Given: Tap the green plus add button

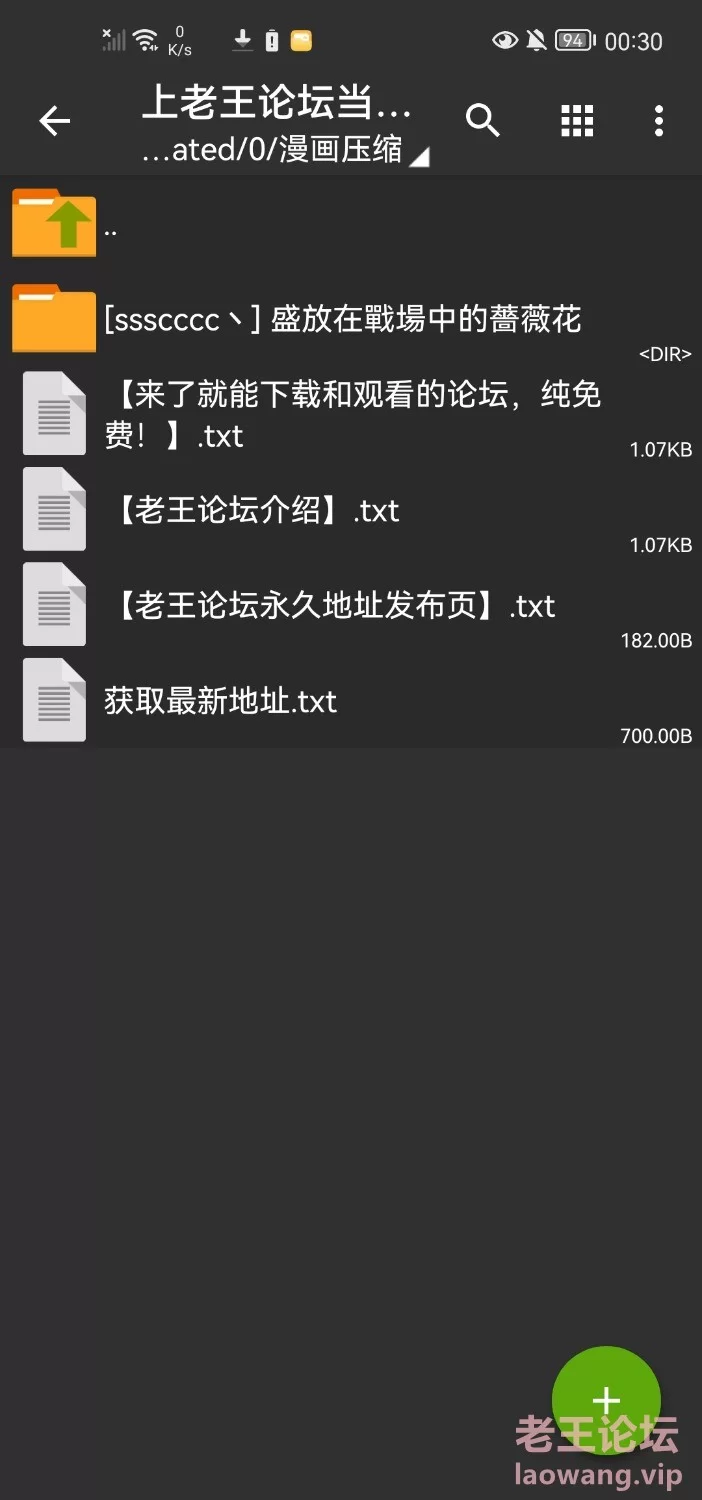Looking at the screenshot, I should (606, 1400).
